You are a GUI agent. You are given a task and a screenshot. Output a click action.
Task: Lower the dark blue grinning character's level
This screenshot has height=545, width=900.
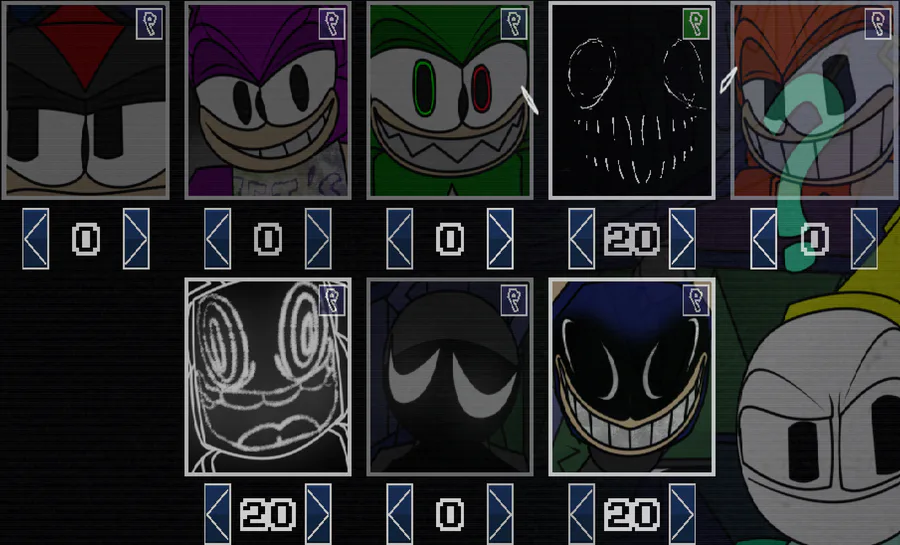(582, 513)
